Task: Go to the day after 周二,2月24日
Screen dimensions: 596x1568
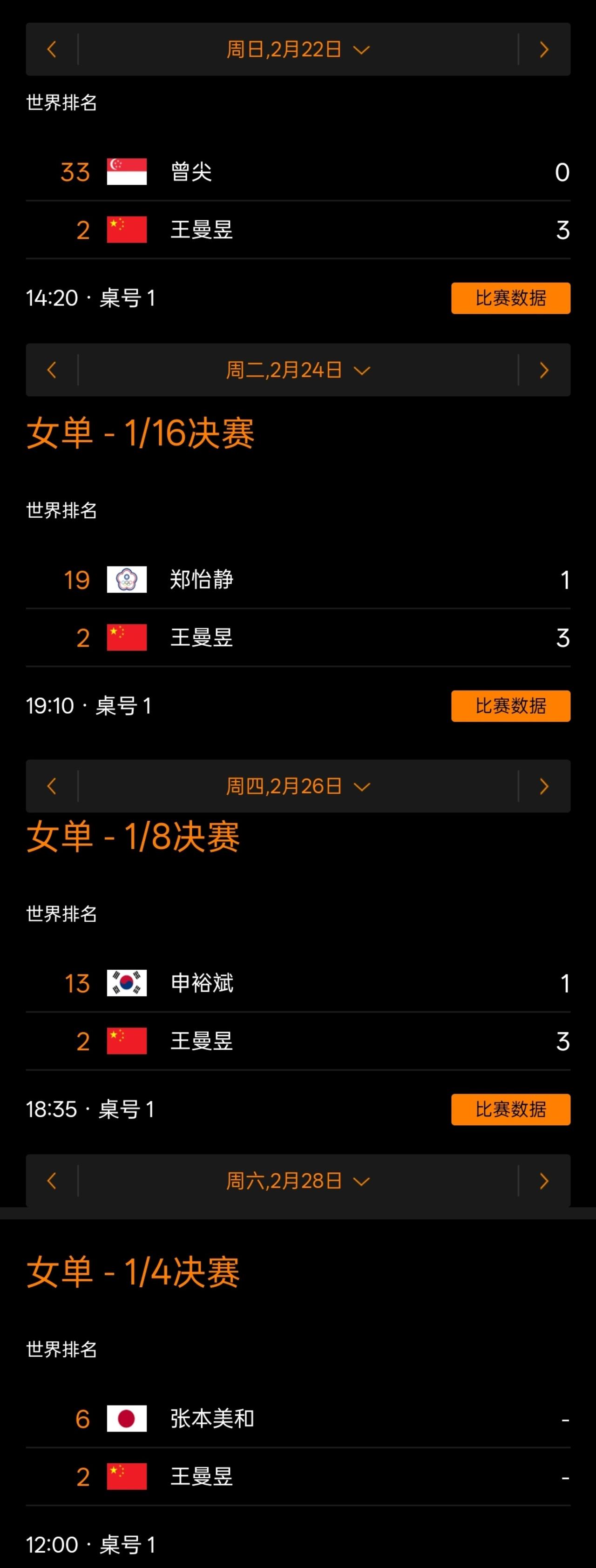Action: (x=544, y=370)
